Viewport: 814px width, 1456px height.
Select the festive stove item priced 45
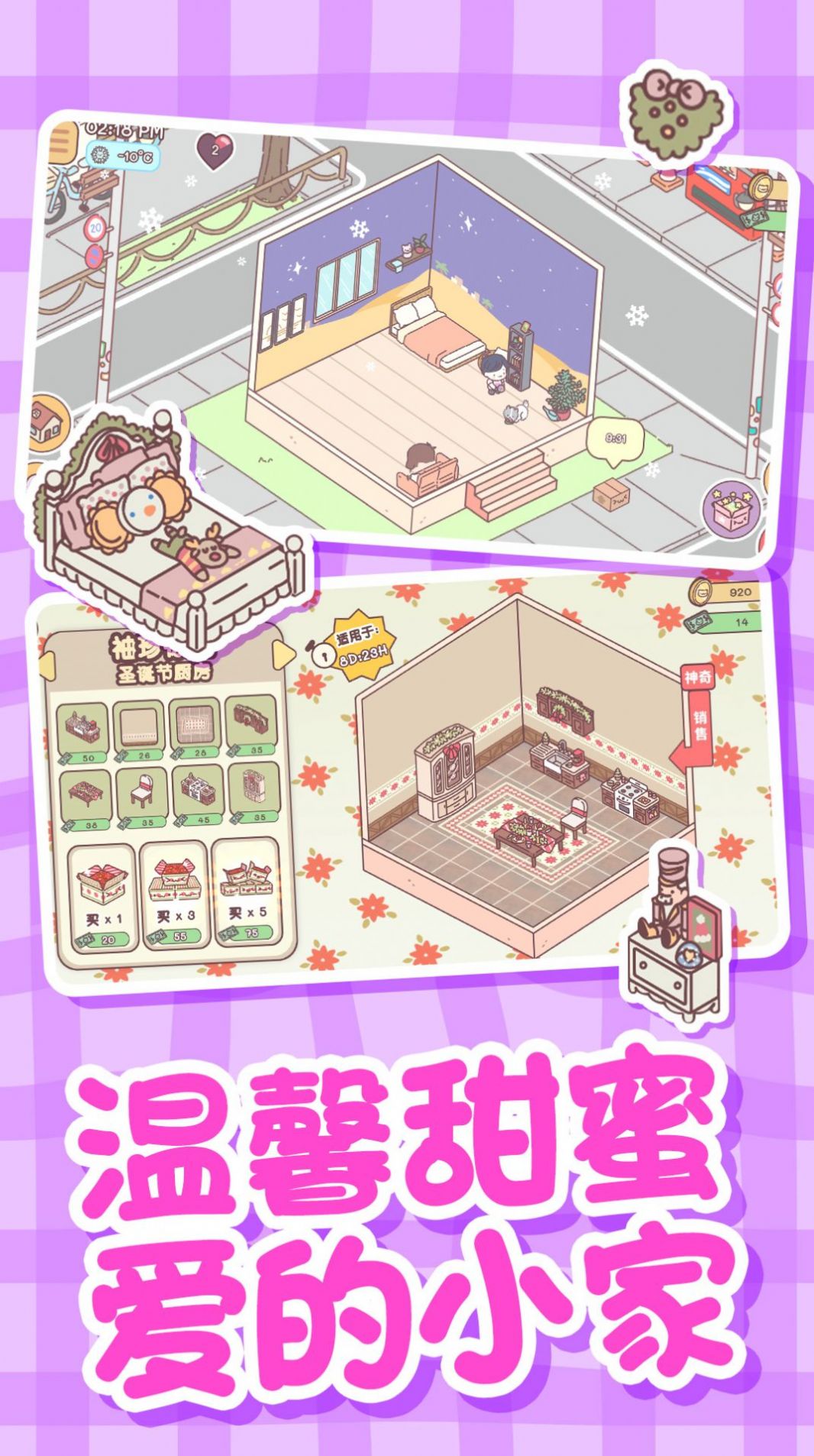195,790
